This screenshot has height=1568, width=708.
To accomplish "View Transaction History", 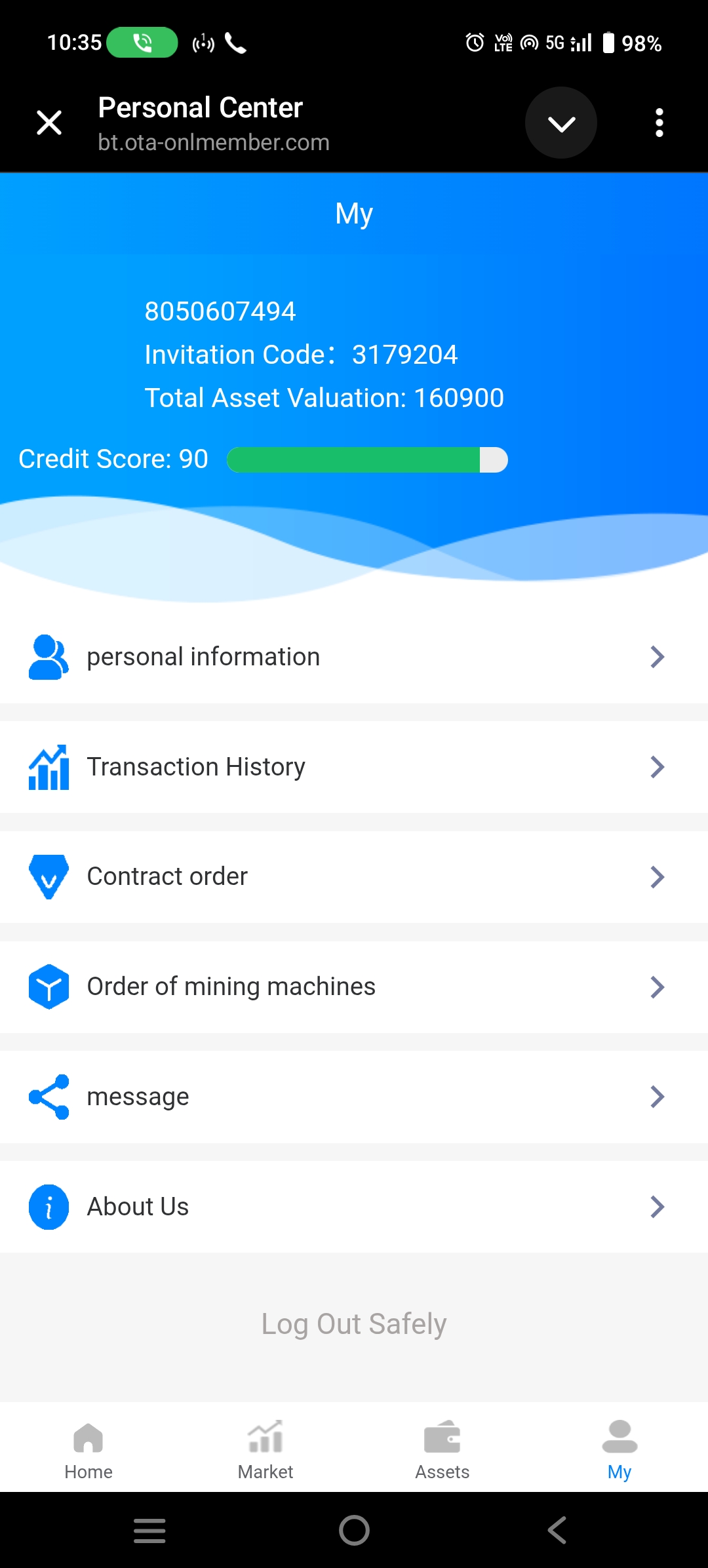I will point(354,767).
